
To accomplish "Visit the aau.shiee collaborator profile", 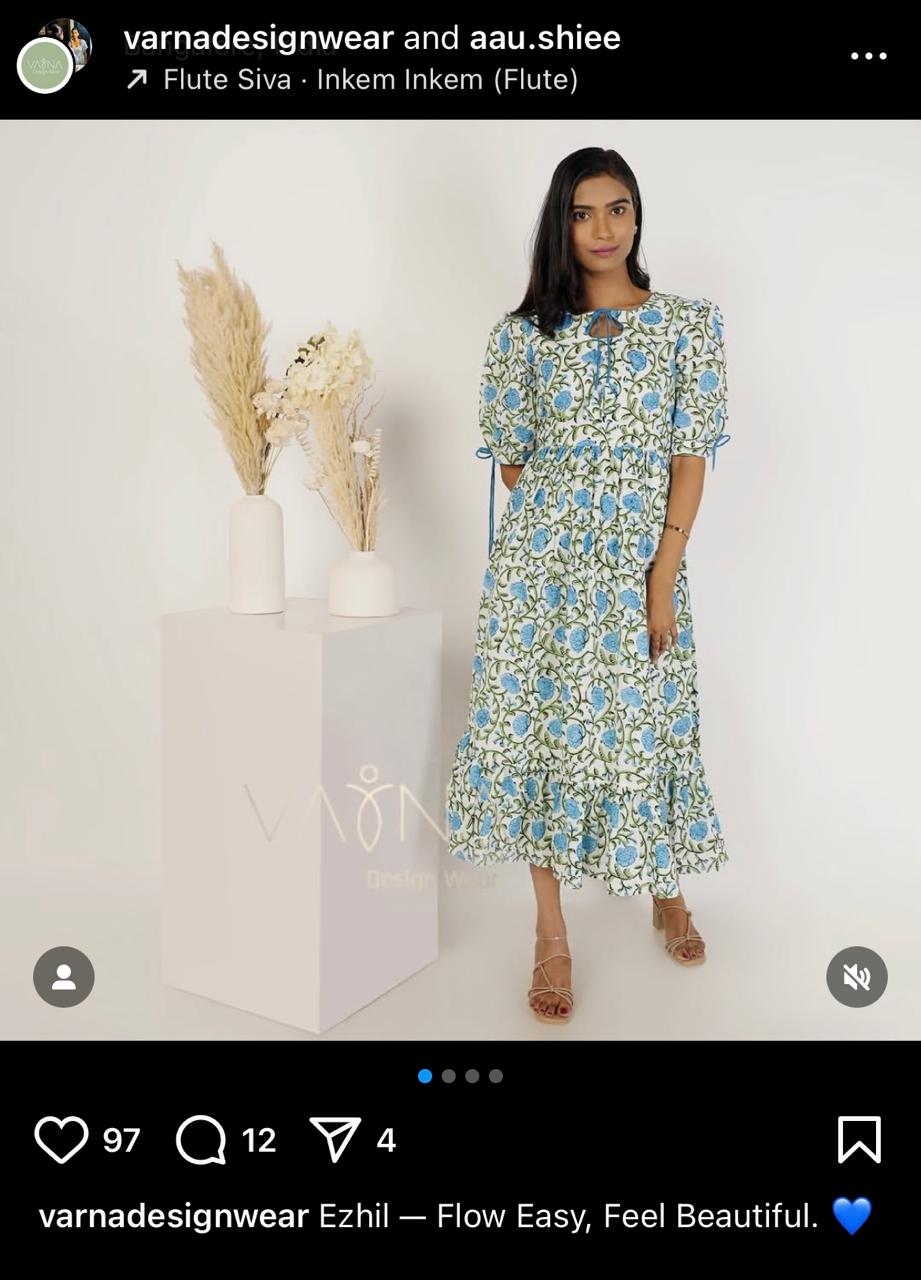I will tap(545, 38).
